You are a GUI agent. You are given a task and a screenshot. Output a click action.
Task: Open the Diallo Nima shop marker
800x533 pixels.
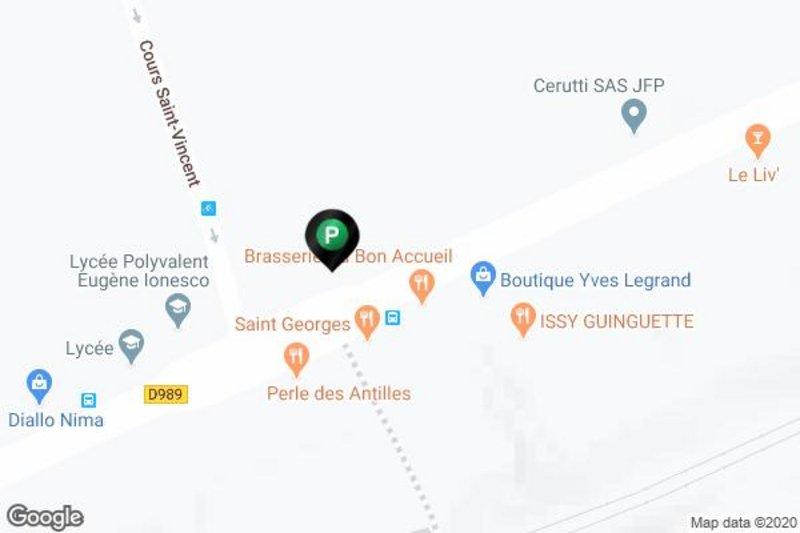(x=38, y=383)
